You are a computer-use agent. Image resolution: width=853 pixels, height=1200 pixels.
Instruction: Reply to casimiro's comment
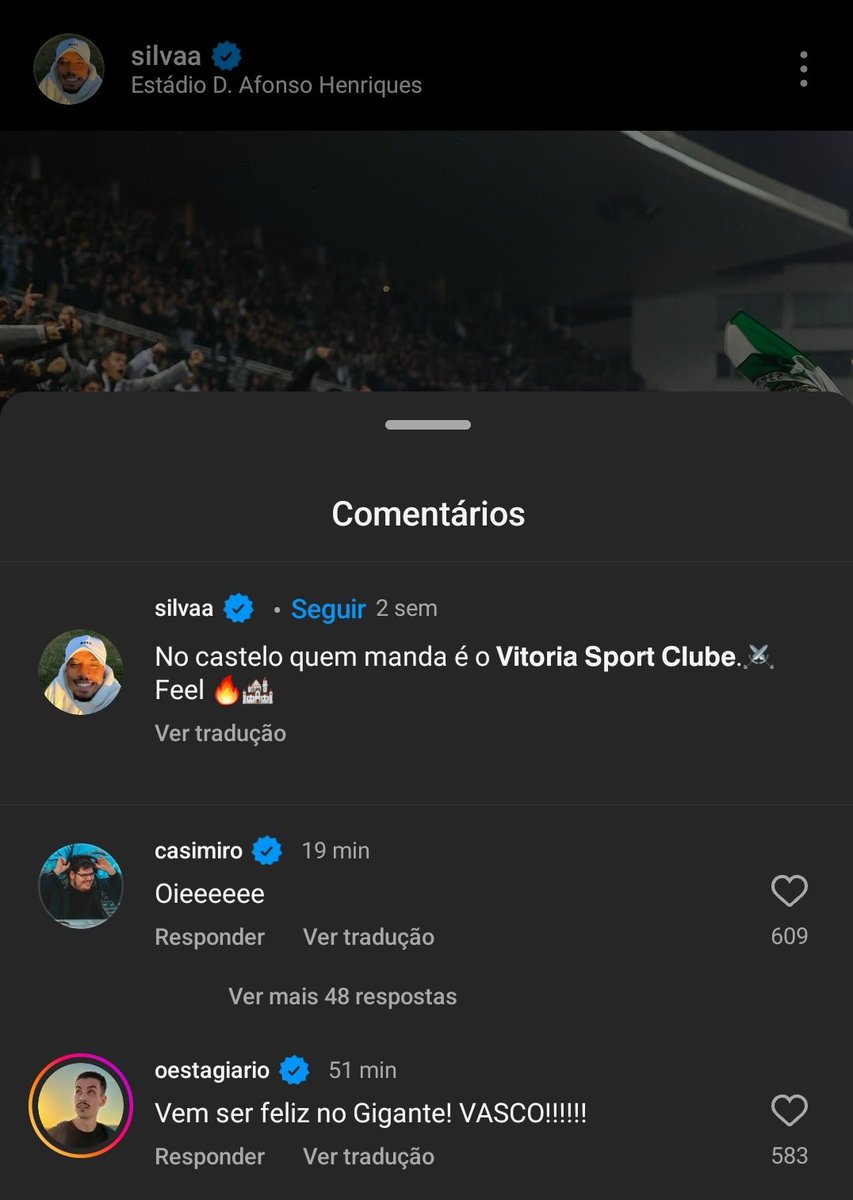point(209,937)
